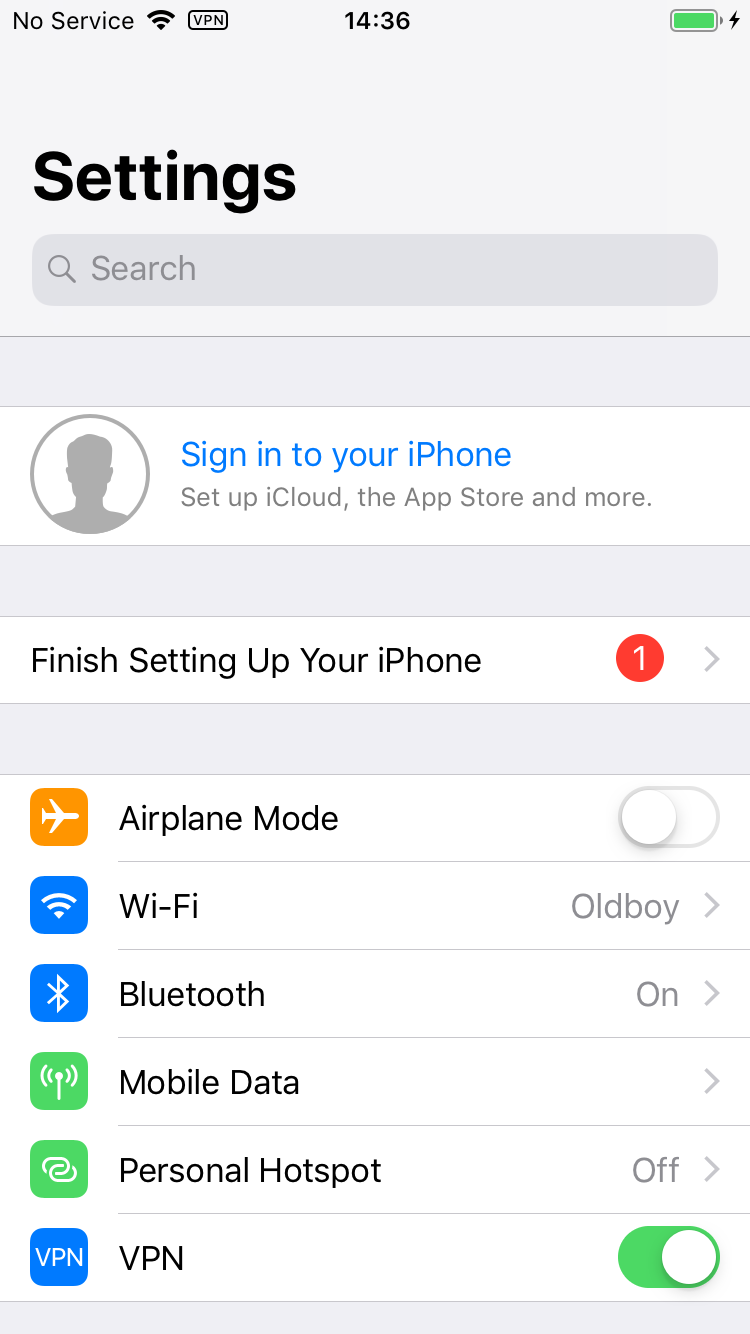The image size is (750, 1334).
Task: Open Personal Hotspot settings
Action: click(x=375, y=1170)
